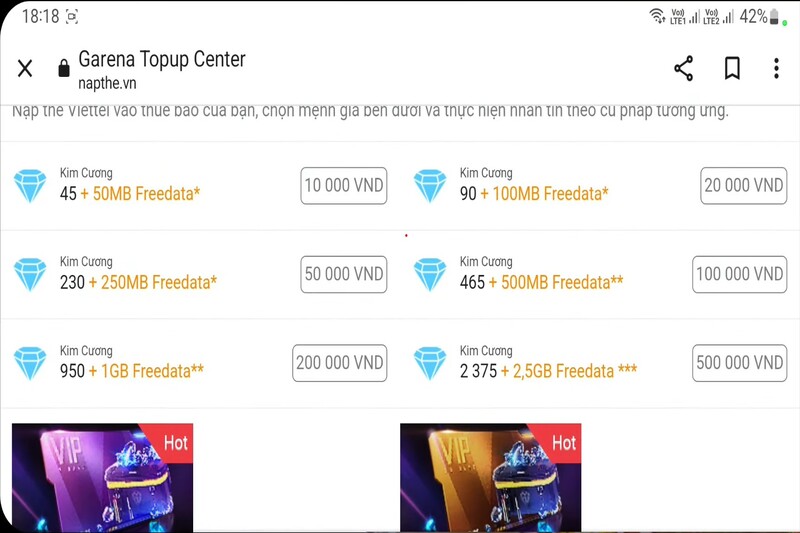Bookmark this page
Screen dimensions: 800x533
click(732, 68)
